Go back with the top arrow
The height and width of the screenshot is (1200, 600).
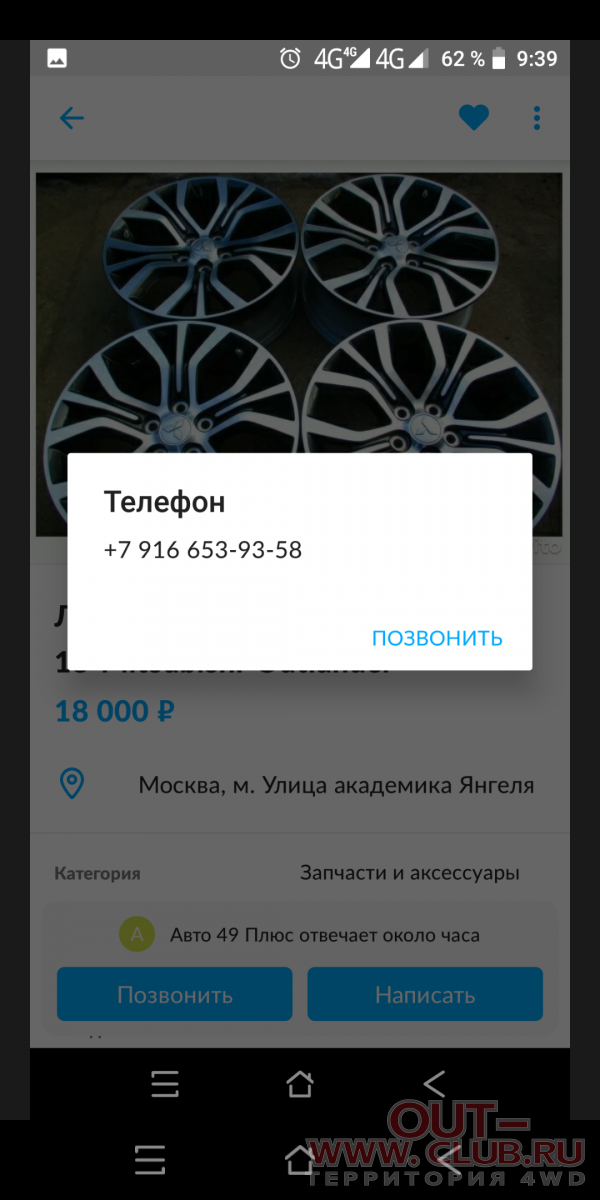pos(72,118)
